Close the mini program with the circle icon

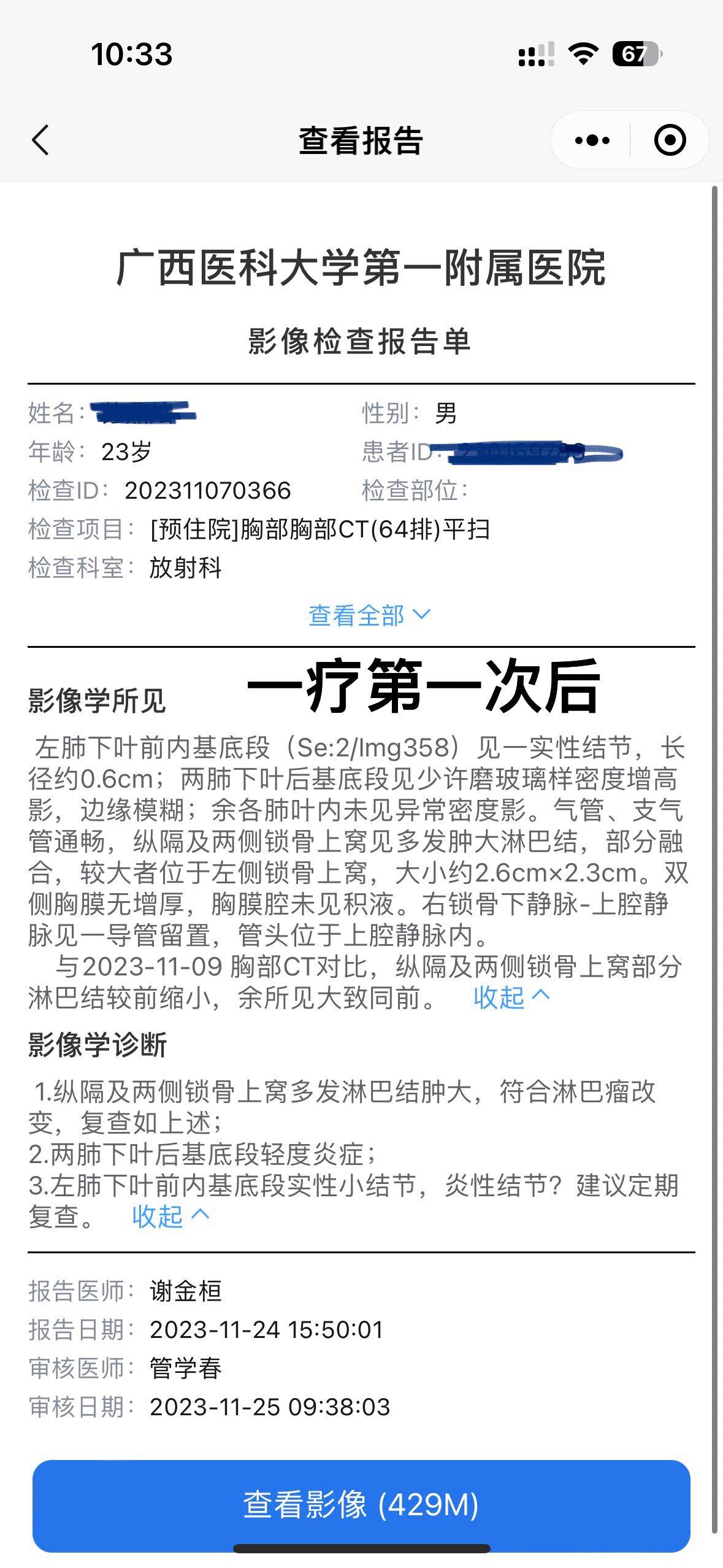670,140
